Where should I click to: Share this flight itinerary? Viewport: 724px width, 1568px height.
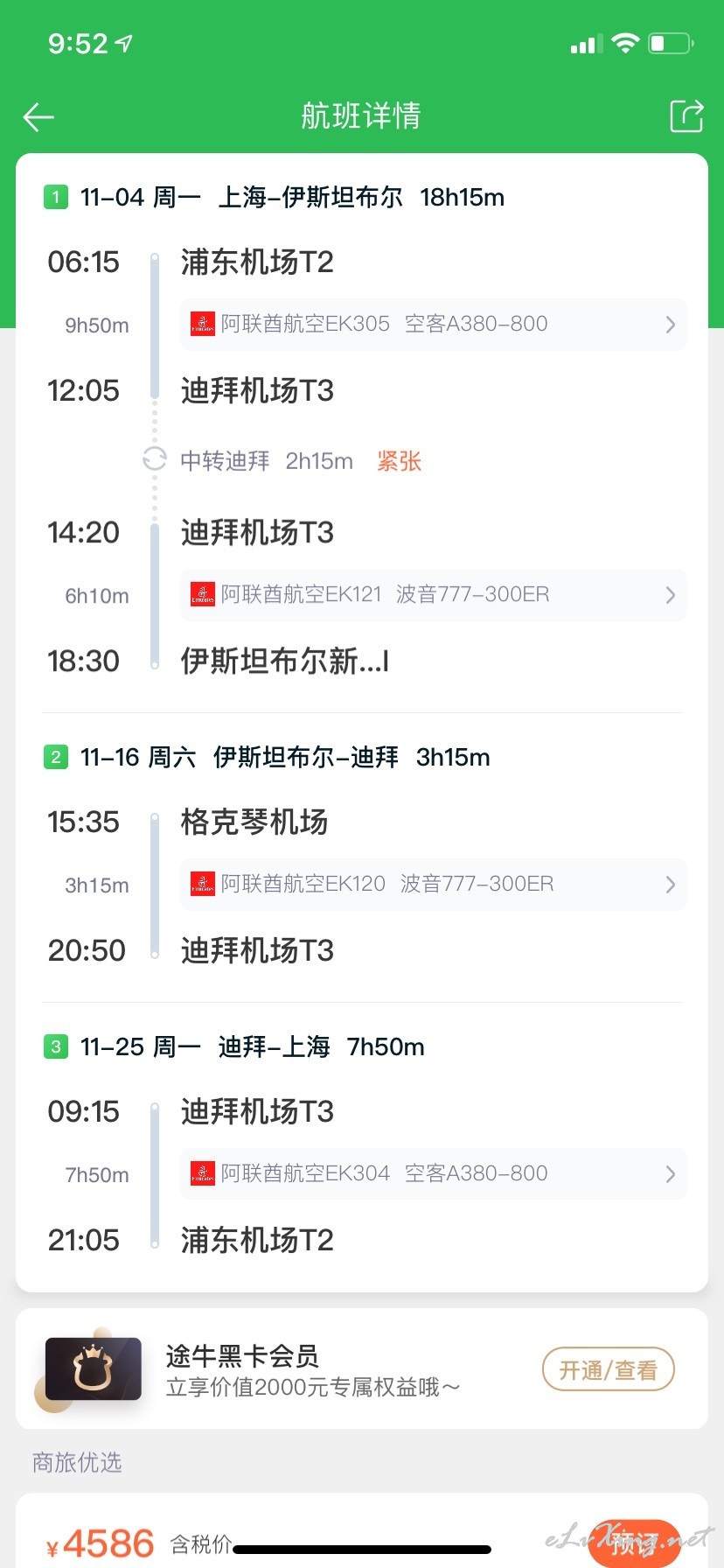coord(686,116)
